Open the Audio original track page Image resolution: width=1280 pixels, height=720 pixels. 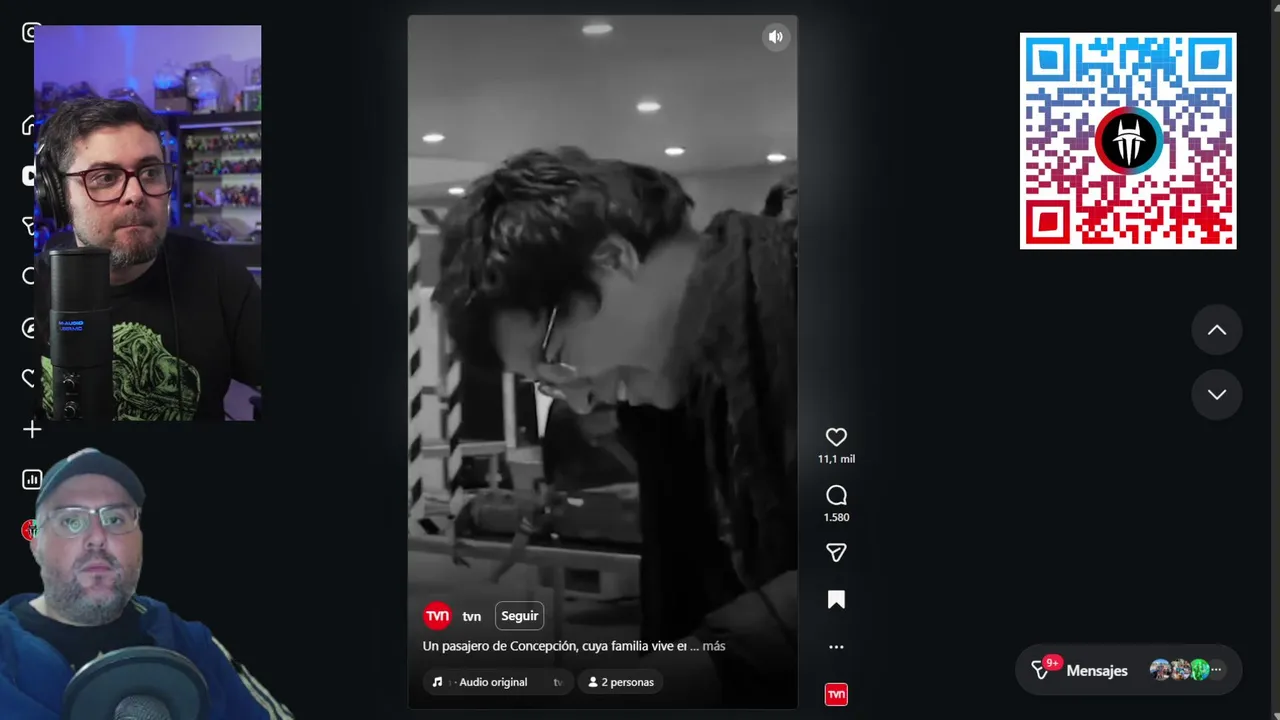click(492, 682)
